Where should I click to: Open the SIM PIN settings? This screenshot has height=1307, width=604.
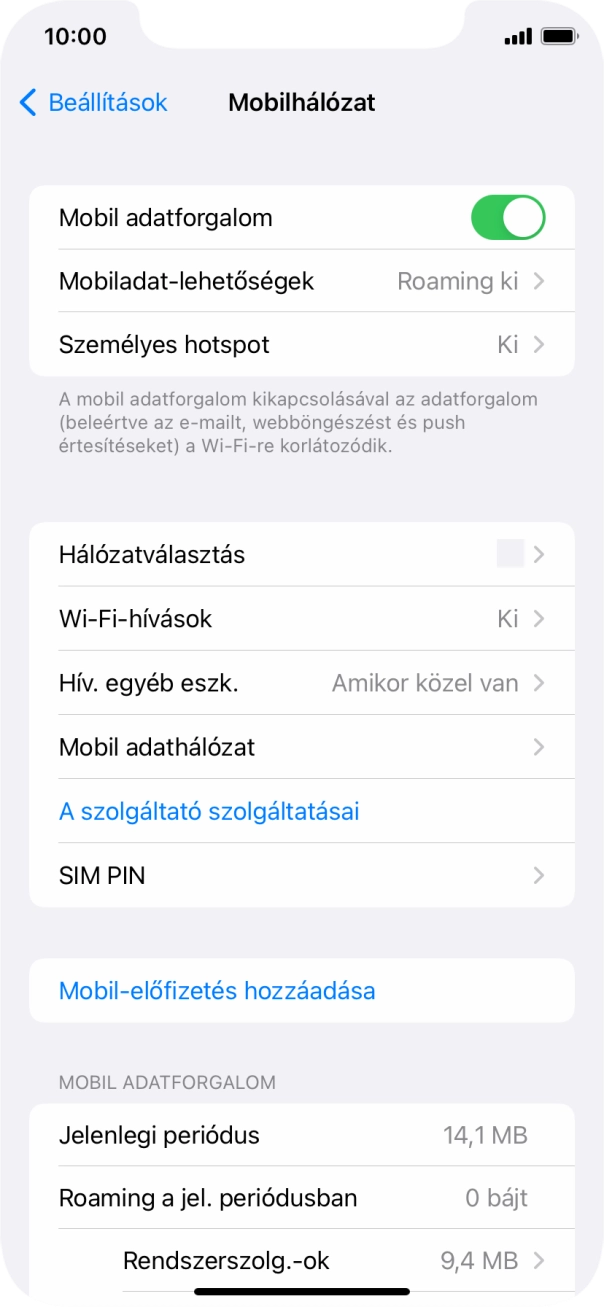[301, 876]
